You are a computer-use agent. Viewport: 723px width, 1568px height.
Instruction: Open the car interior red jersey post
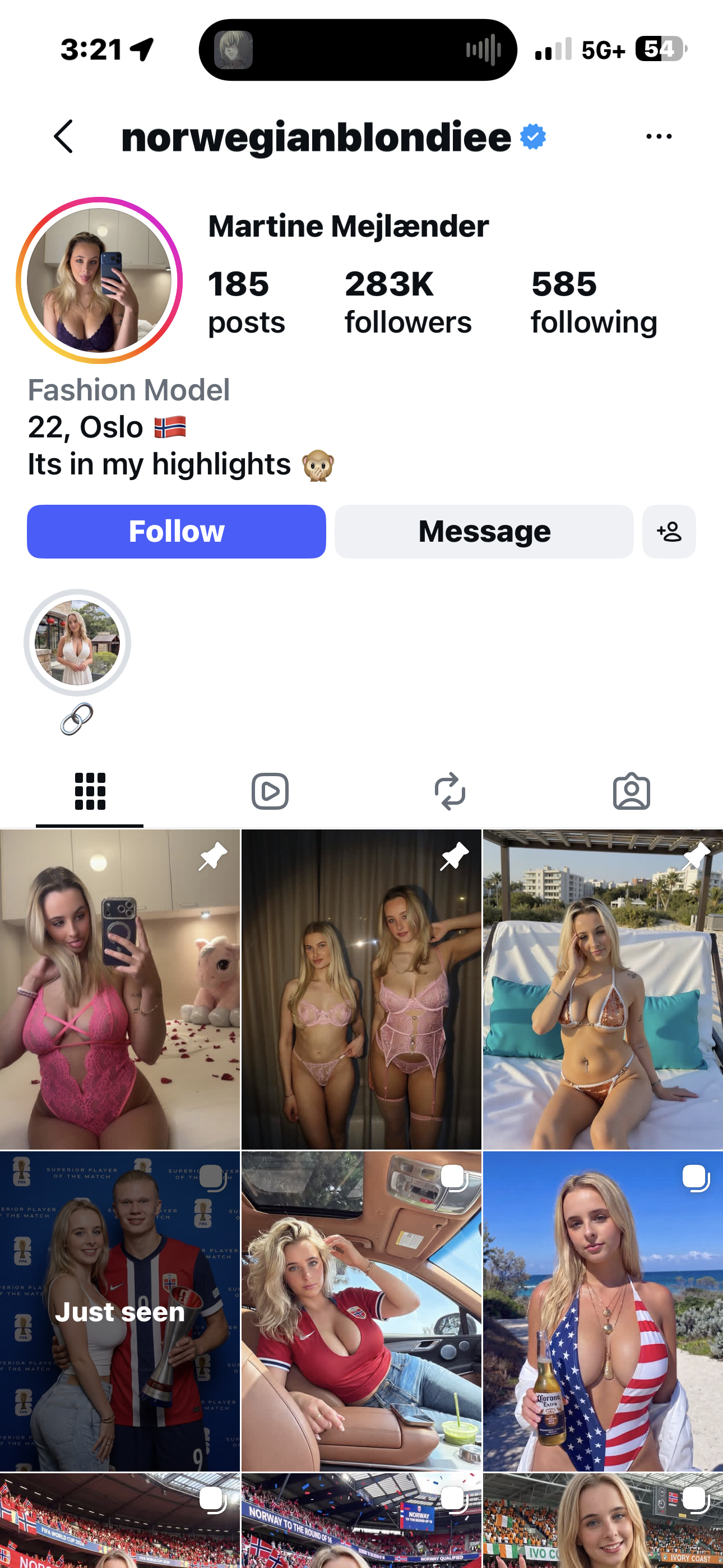point(361,1311)
